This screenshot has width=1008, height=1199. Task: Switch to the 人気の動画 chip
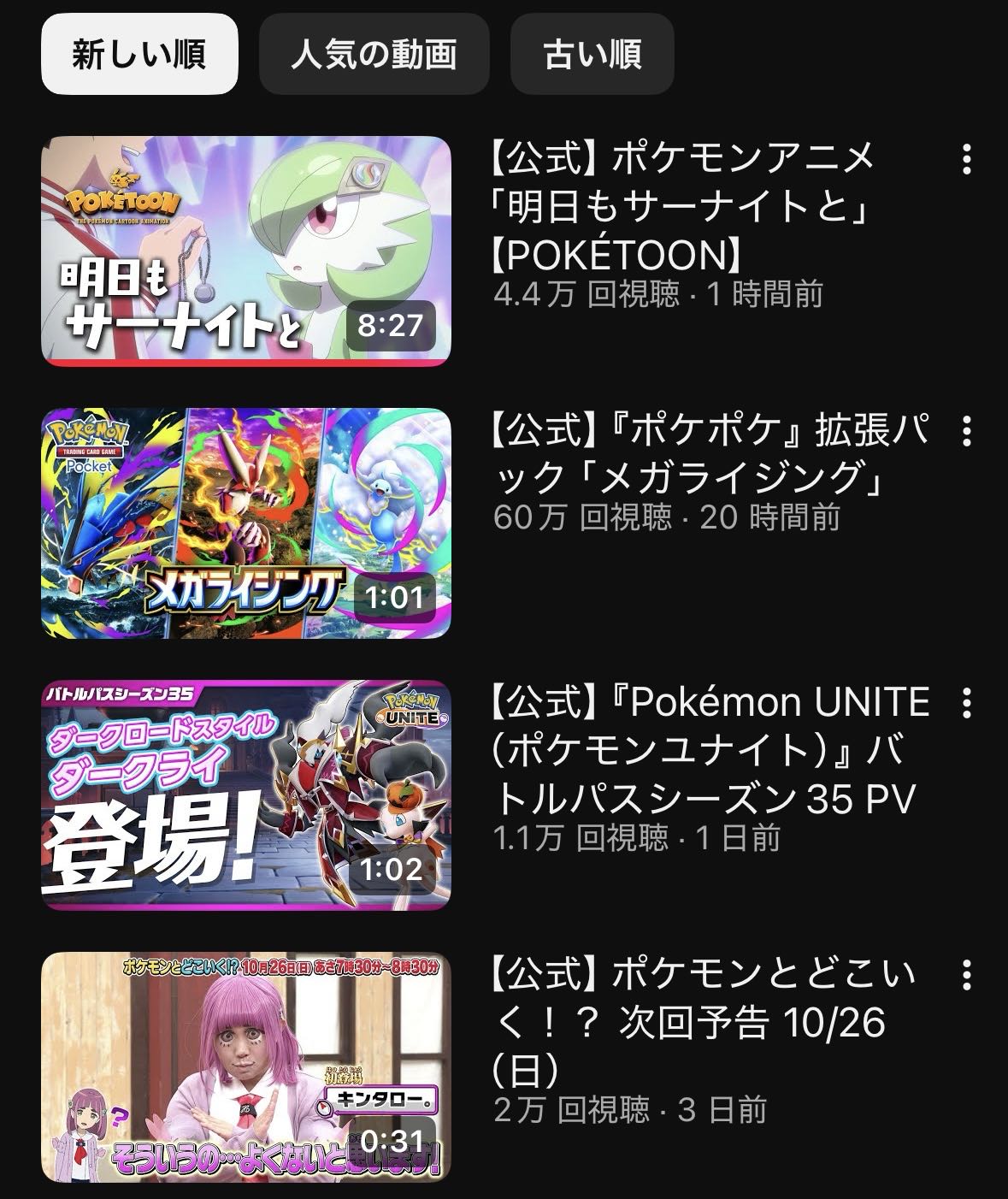pyautogui.click(x=374, y=54)
